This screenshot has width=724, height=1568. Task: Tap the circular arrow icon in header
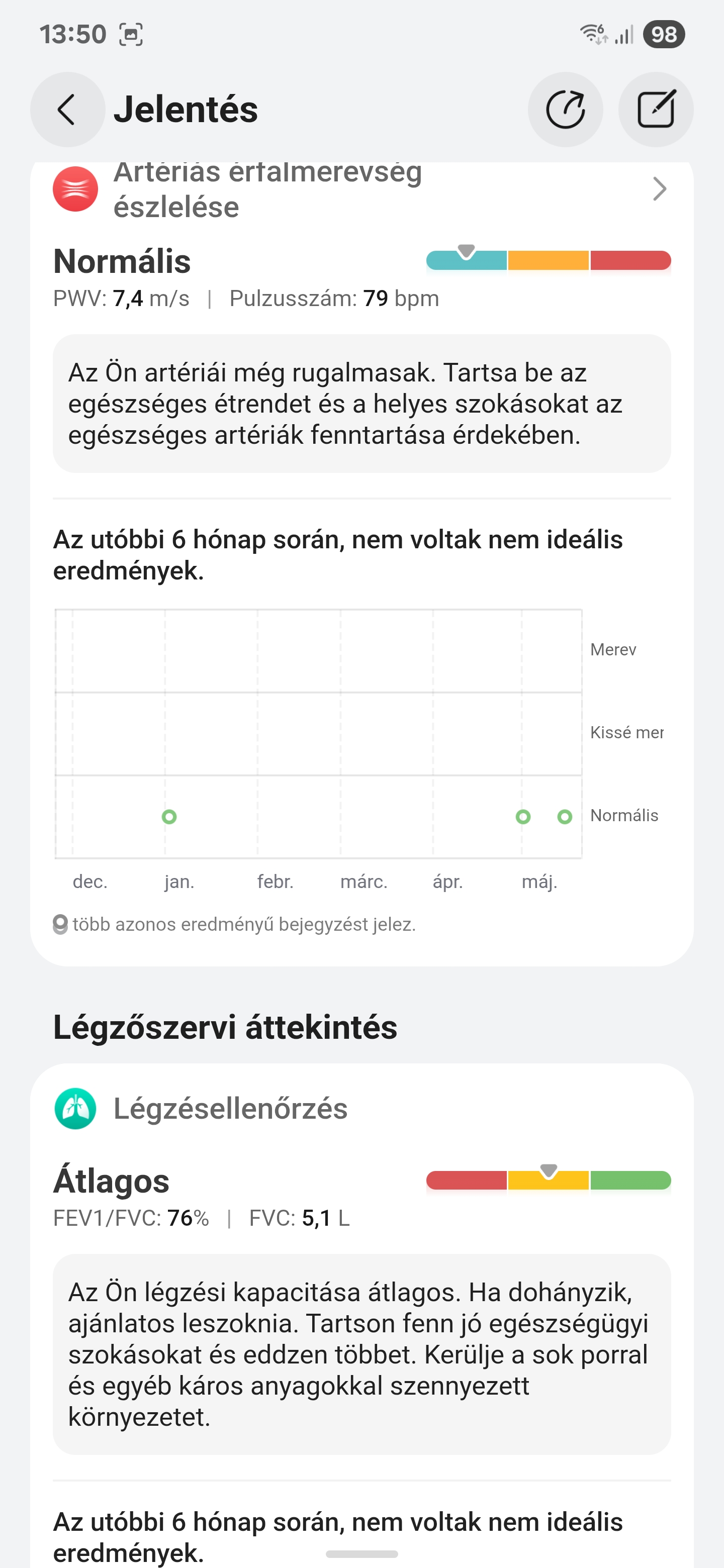pyautogui.click(x=565, y=110)
